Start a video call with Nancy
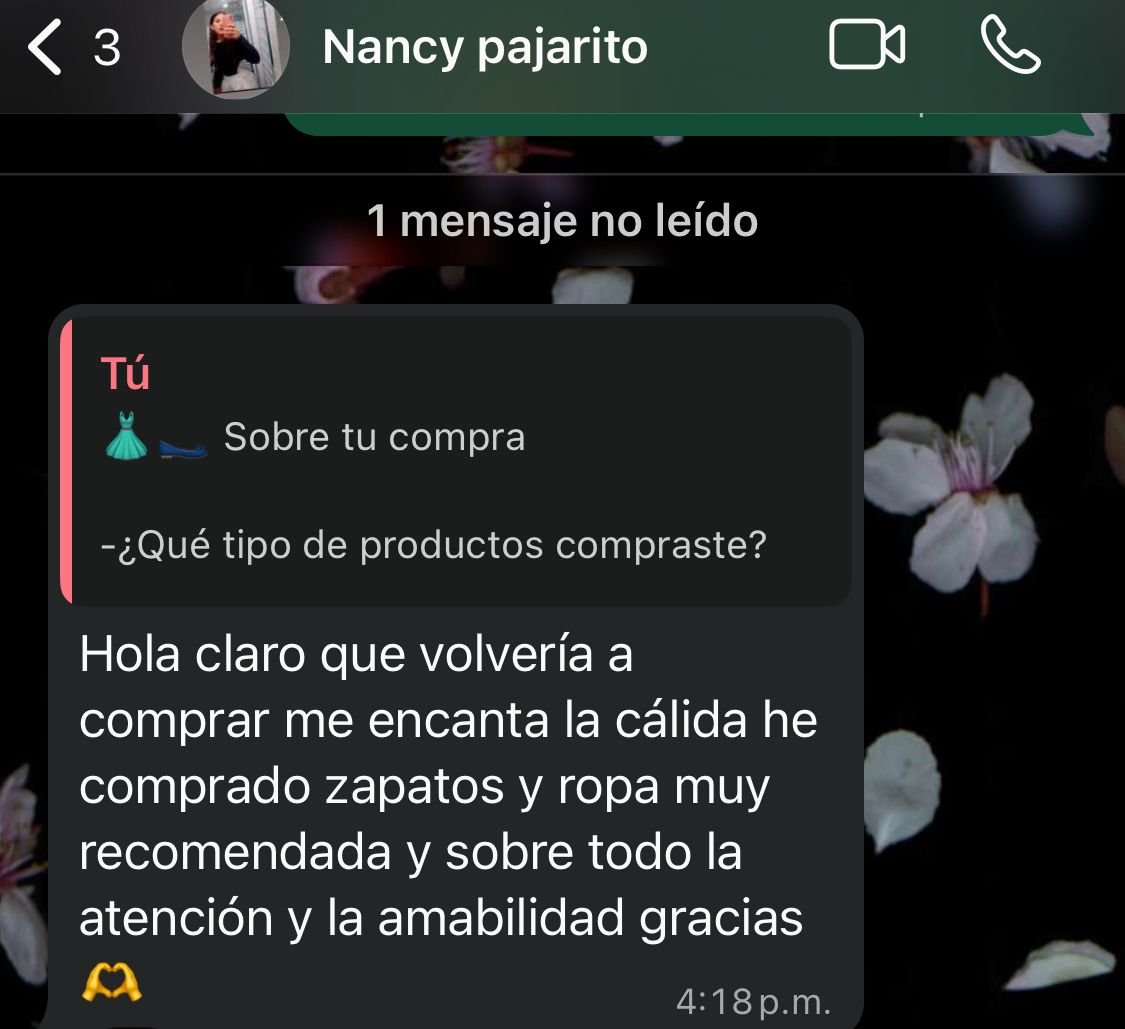 coord(866,47)
